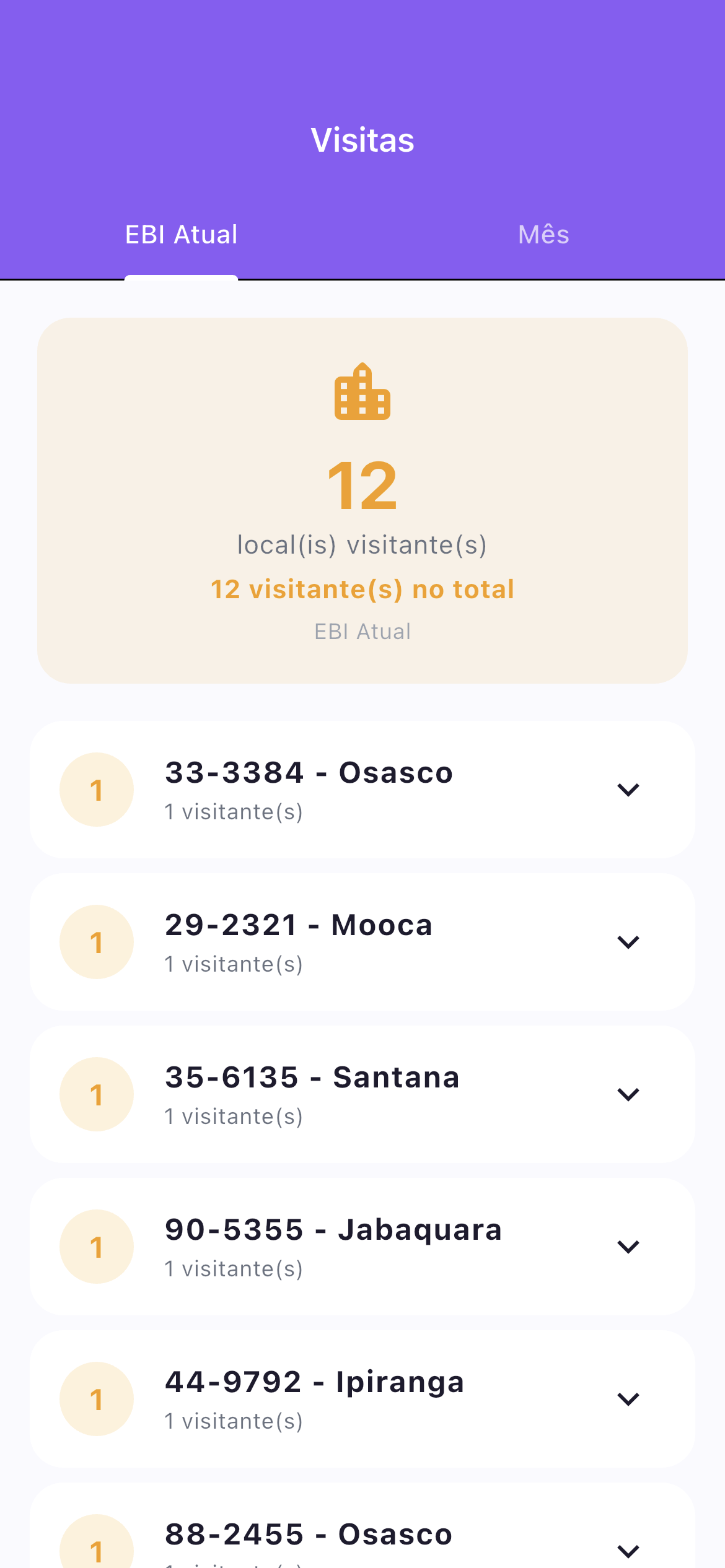This screenshot has width=725, height=1568.
Task: Expand the 33-3384 - Osasco entry
Action: 628,790
